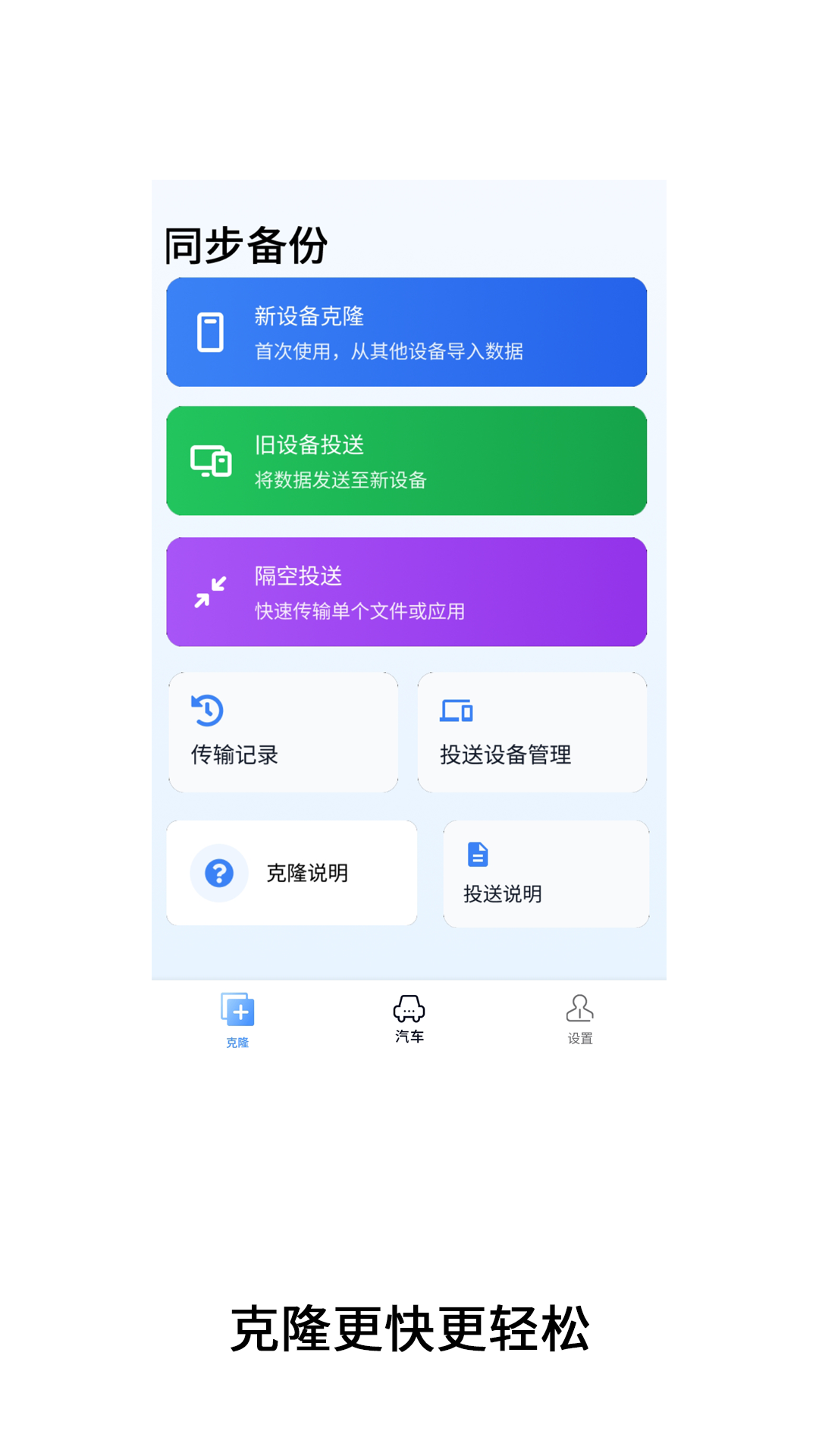Launch 隔空投送 for quick file transfer

[x=407, y=591]
